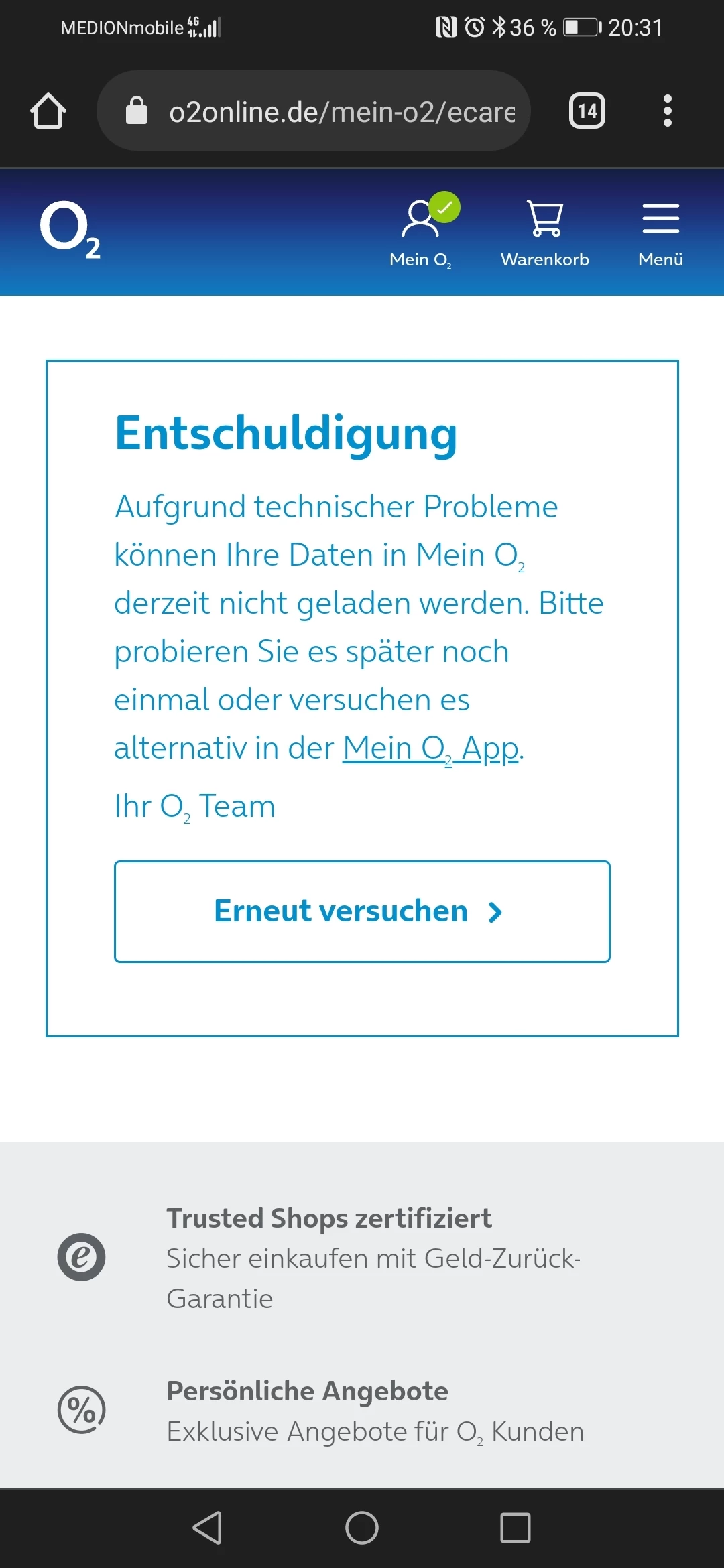Screen dimensions: 724x1568
Task: Go back using the system back button
Action: coord(207,1528)
